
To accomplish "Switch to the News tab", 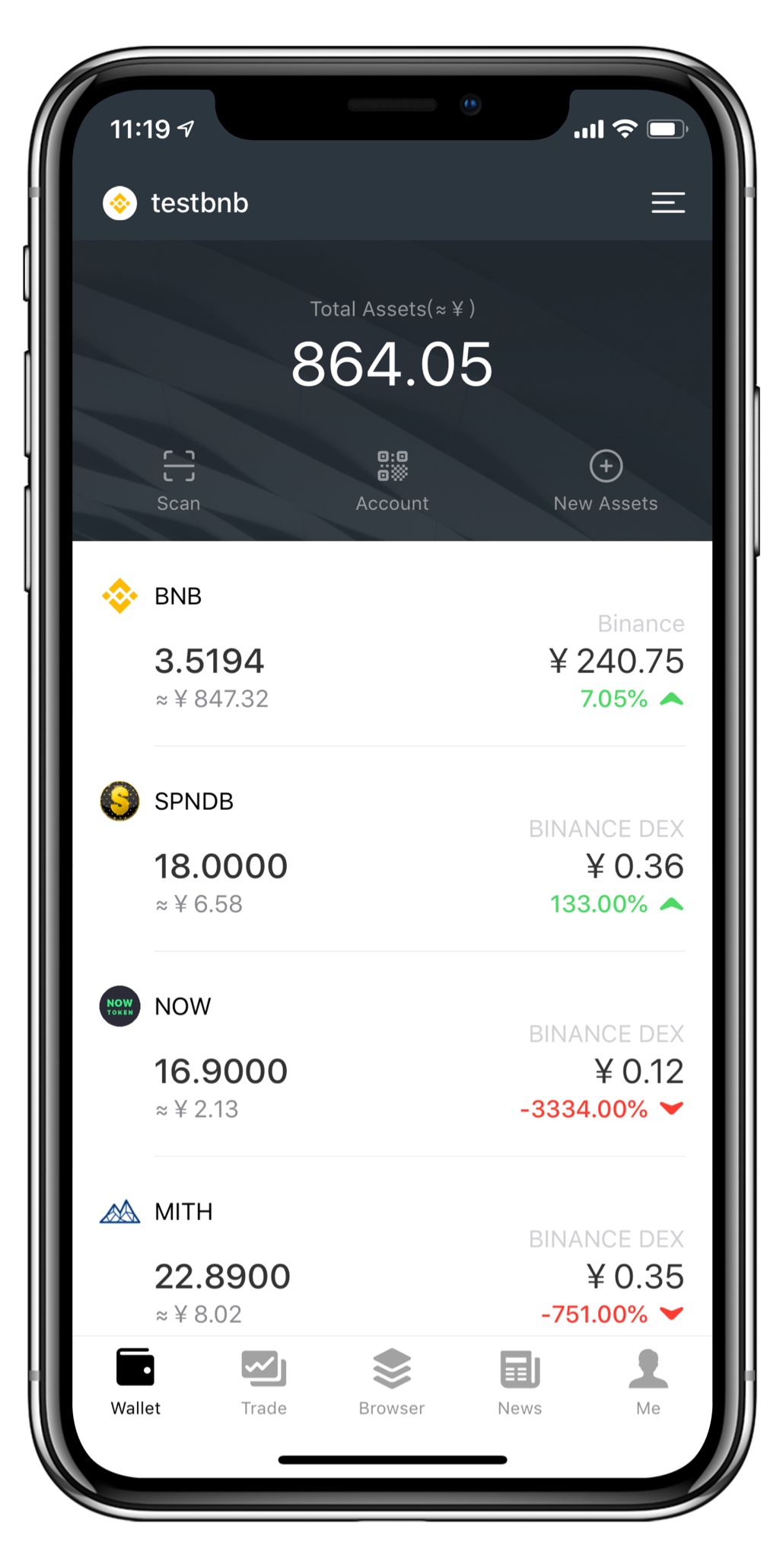I will pos(520,1382).
